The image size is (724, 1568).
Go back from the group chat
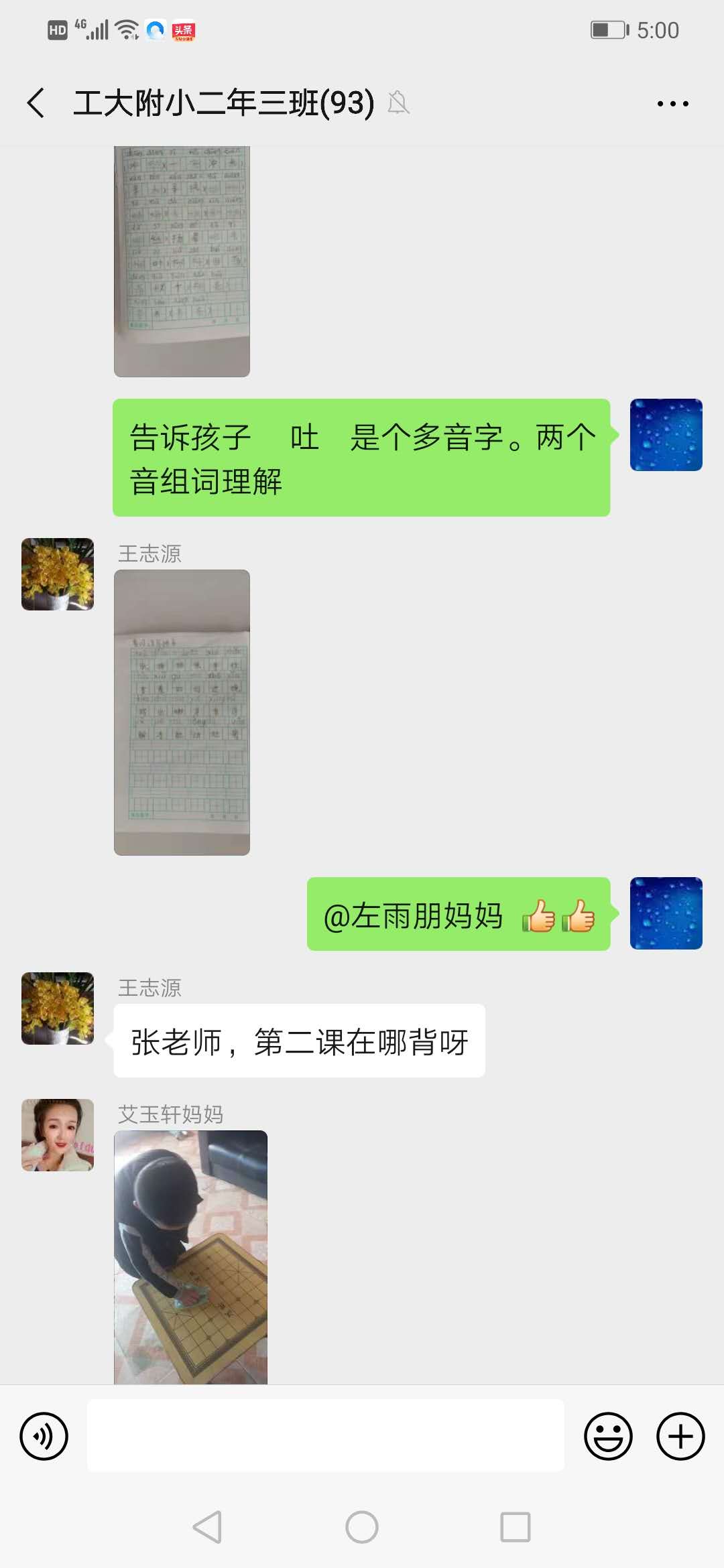coord(36,103)
